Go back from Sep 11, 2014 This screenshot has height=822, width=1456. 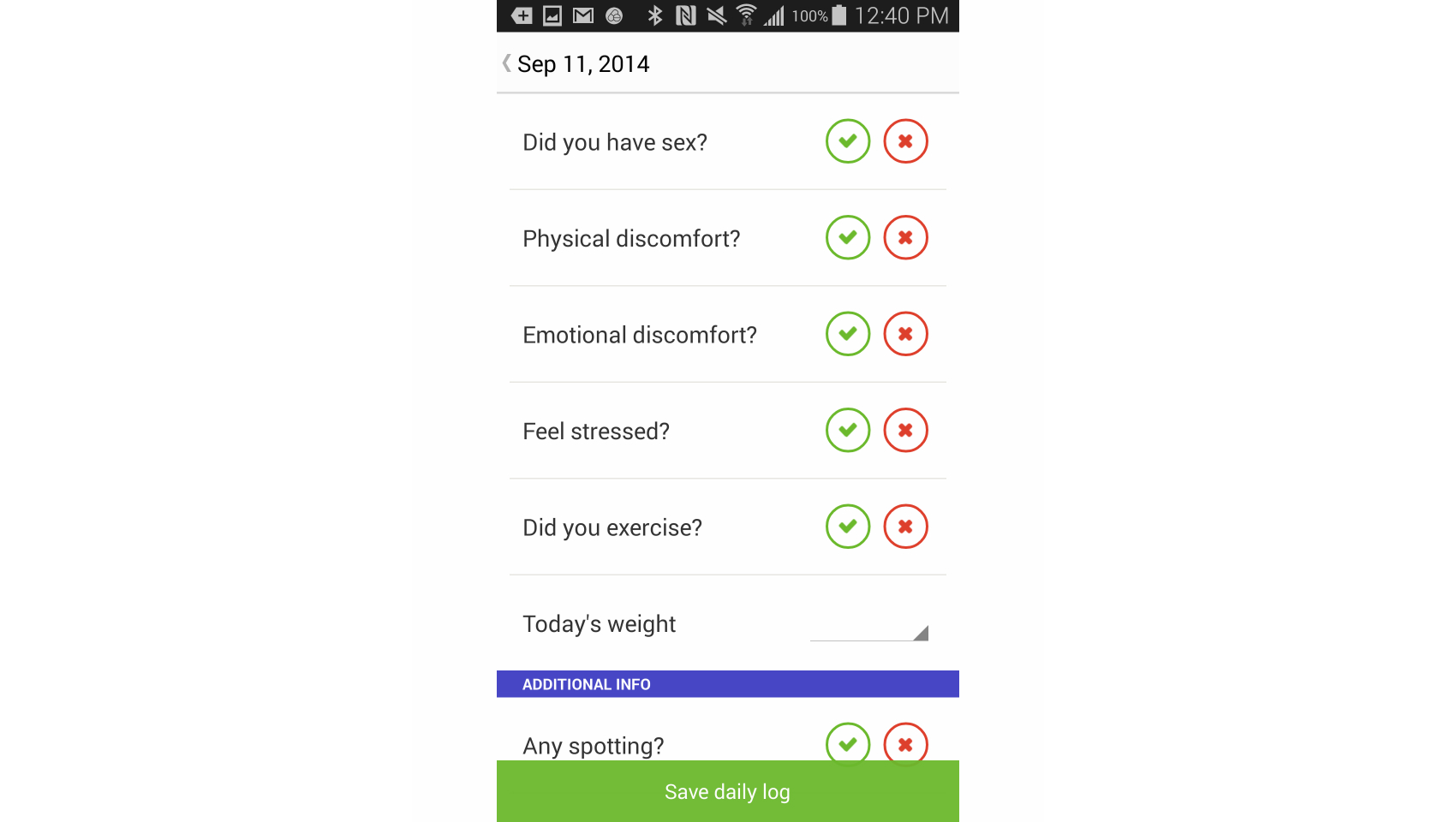(508, 63)
